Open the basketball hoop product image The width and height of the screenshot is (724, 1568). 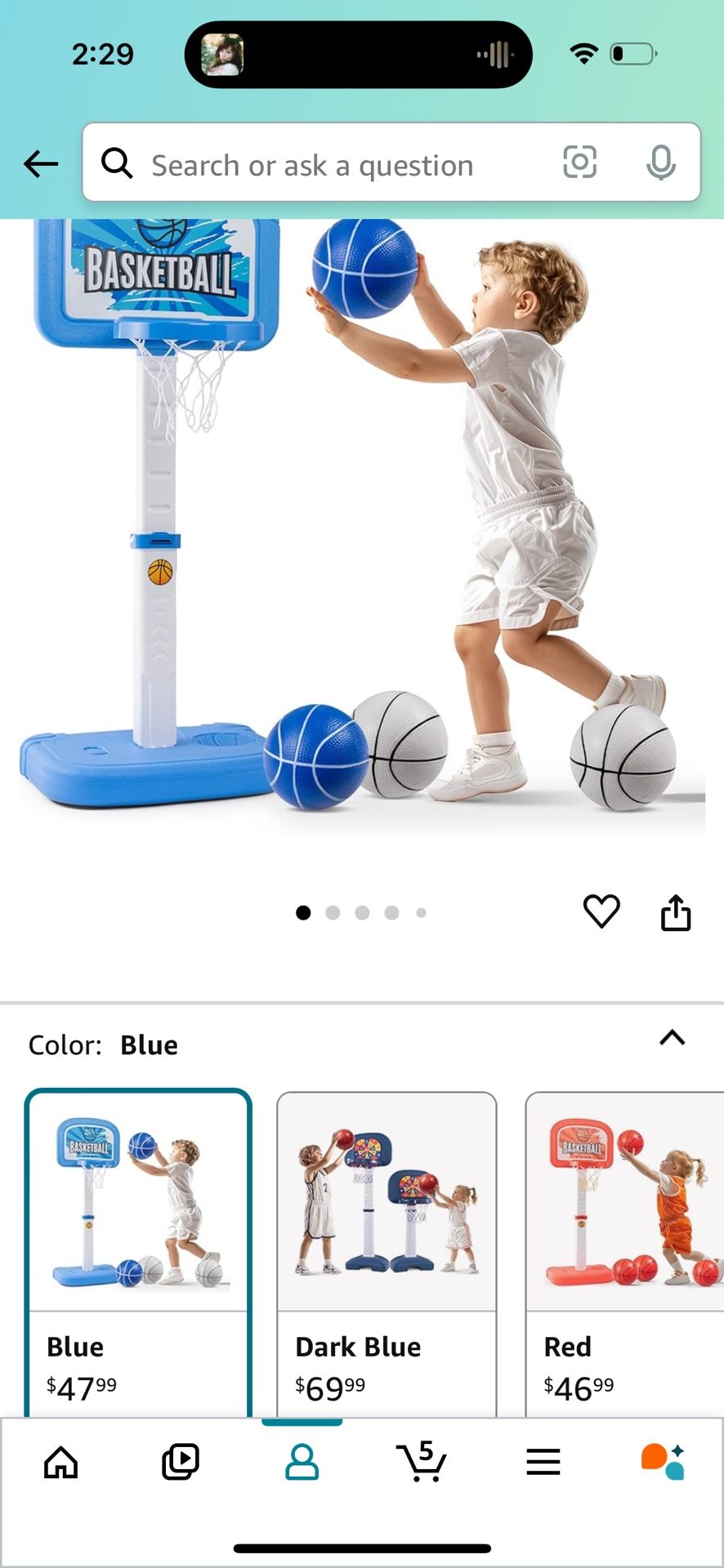pyautogui.click(x=362, y=523)
